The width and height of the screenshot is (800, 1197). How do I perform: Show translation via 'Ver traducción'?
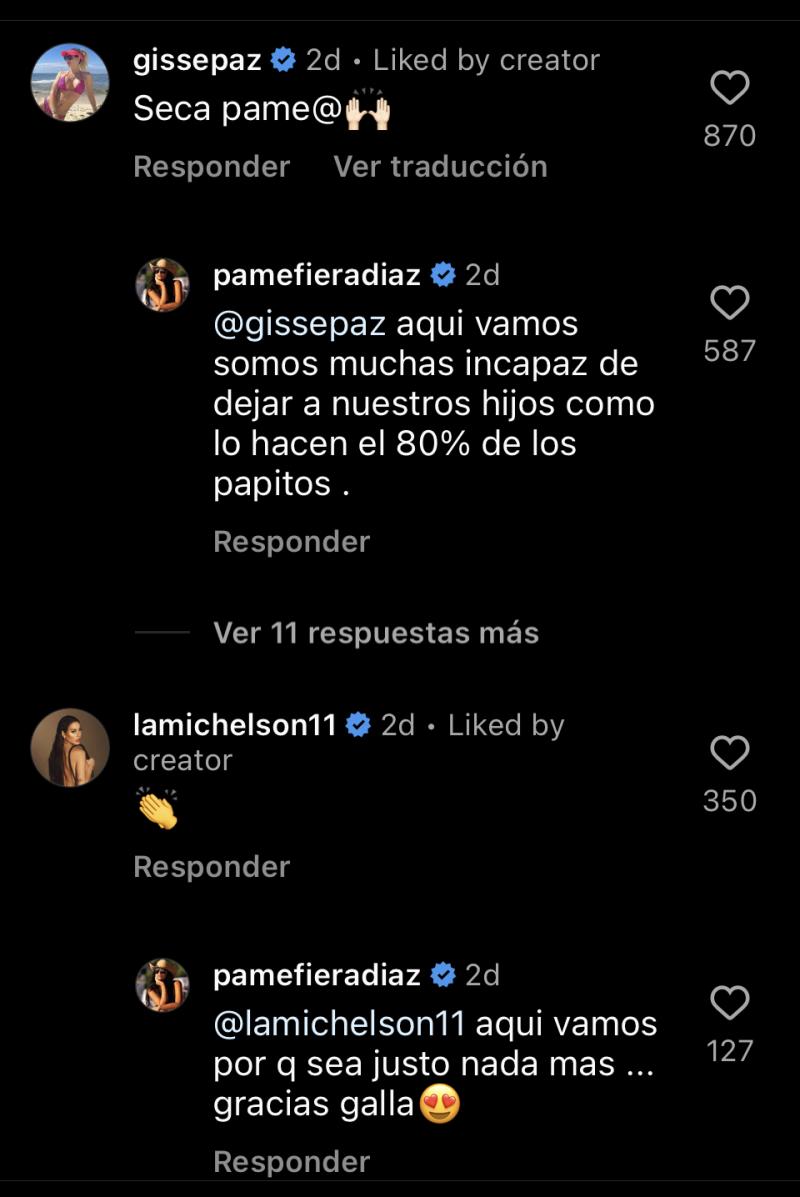coord(441,166)
